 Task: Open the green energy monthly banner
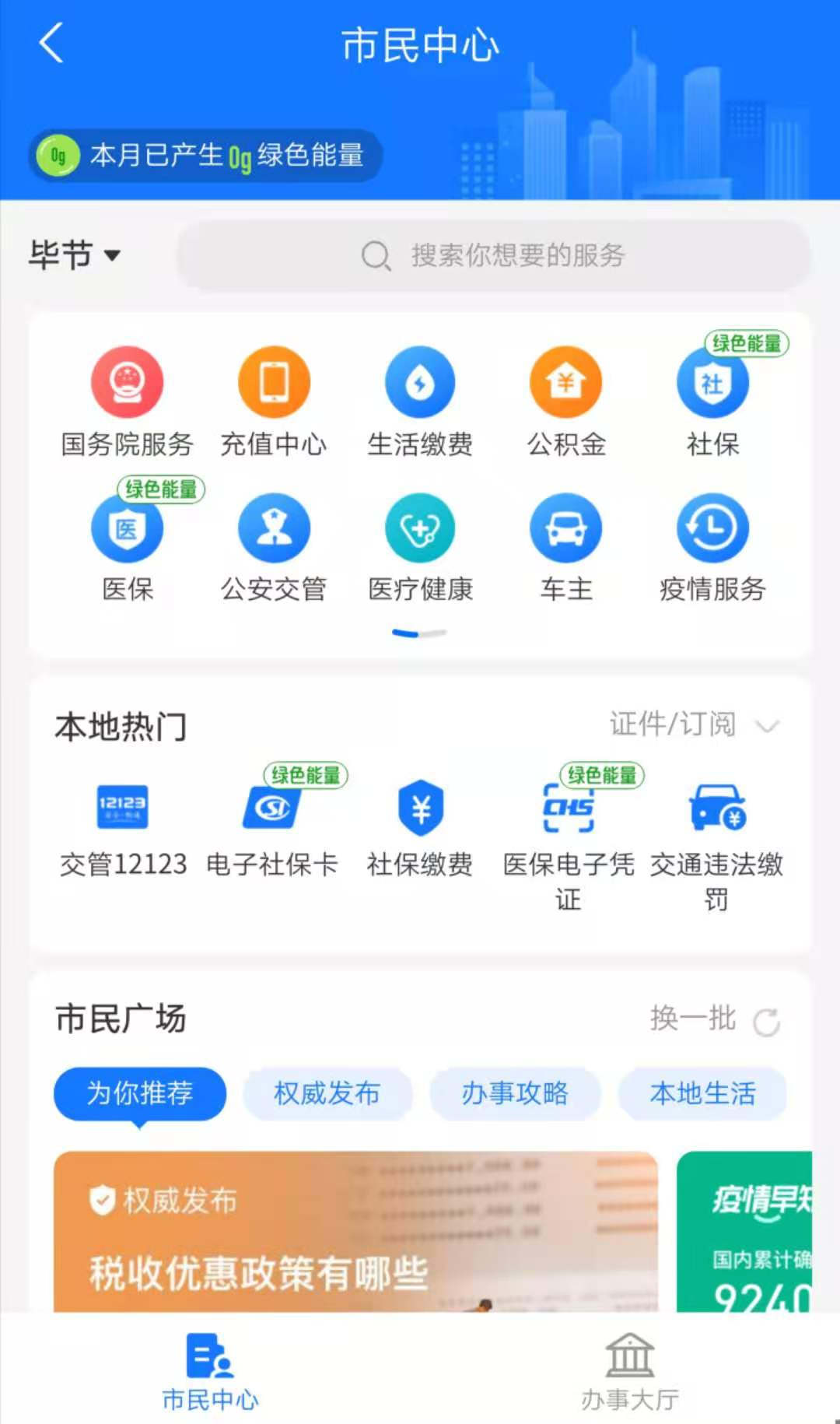click(x=206, y=156)
